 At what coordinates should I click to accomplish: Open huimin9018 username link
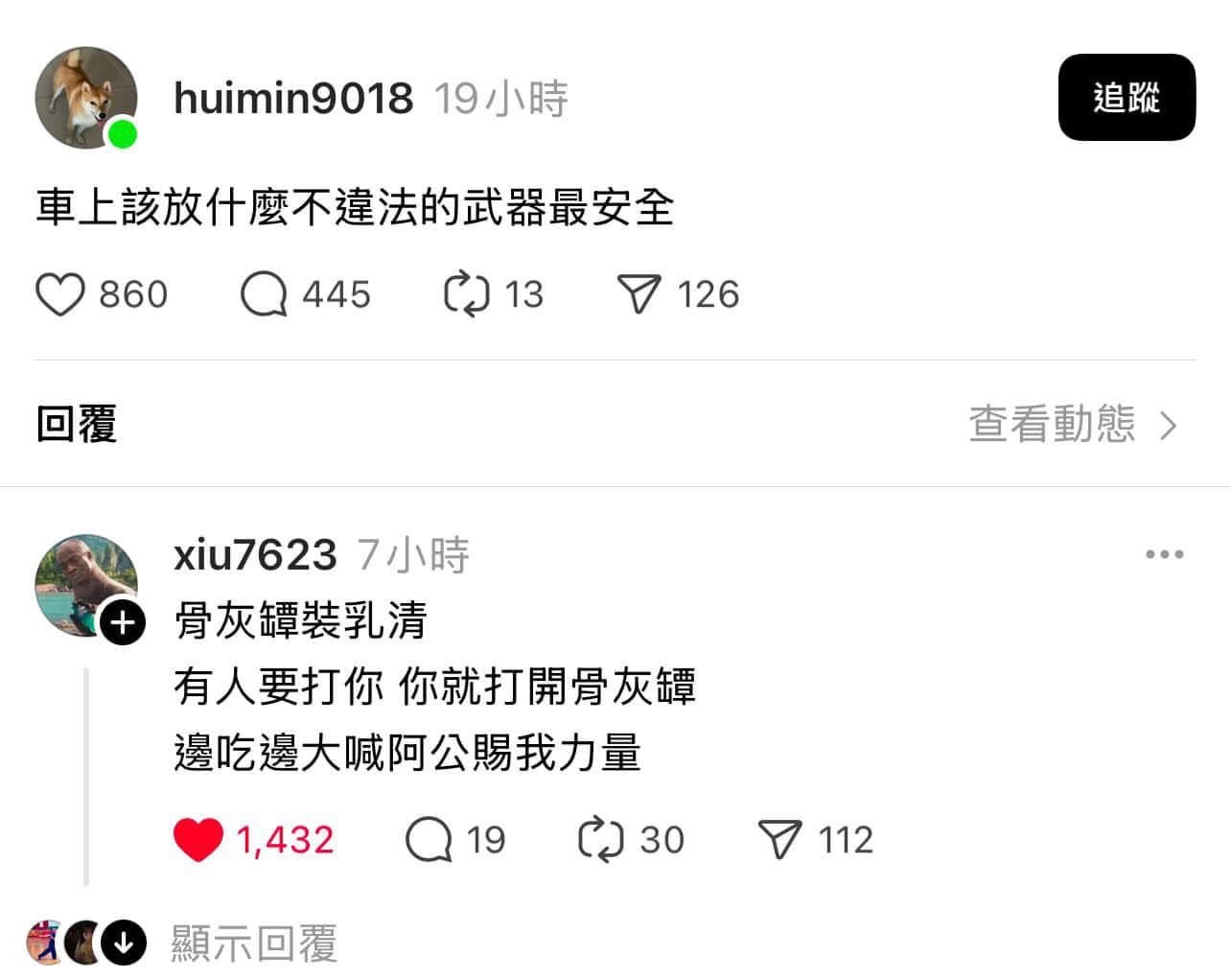click(x=293, y=98)
